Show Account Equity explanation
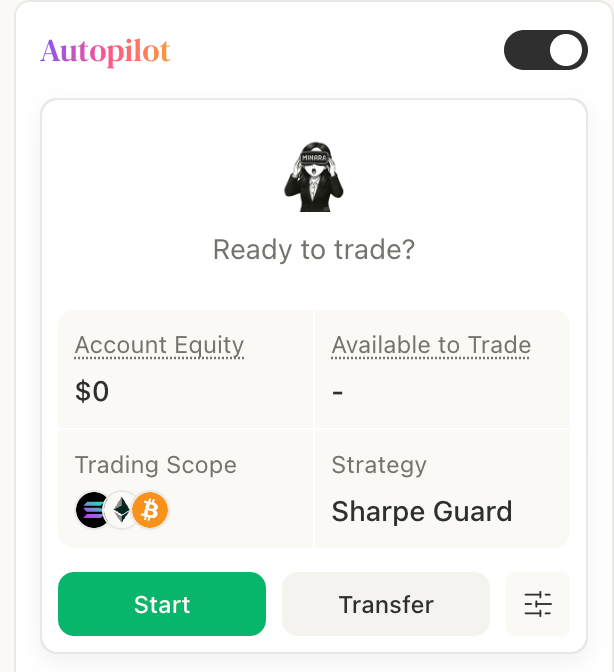Image resolution: width=614 pixels, height=672 pixels. [x=159, y=346]
